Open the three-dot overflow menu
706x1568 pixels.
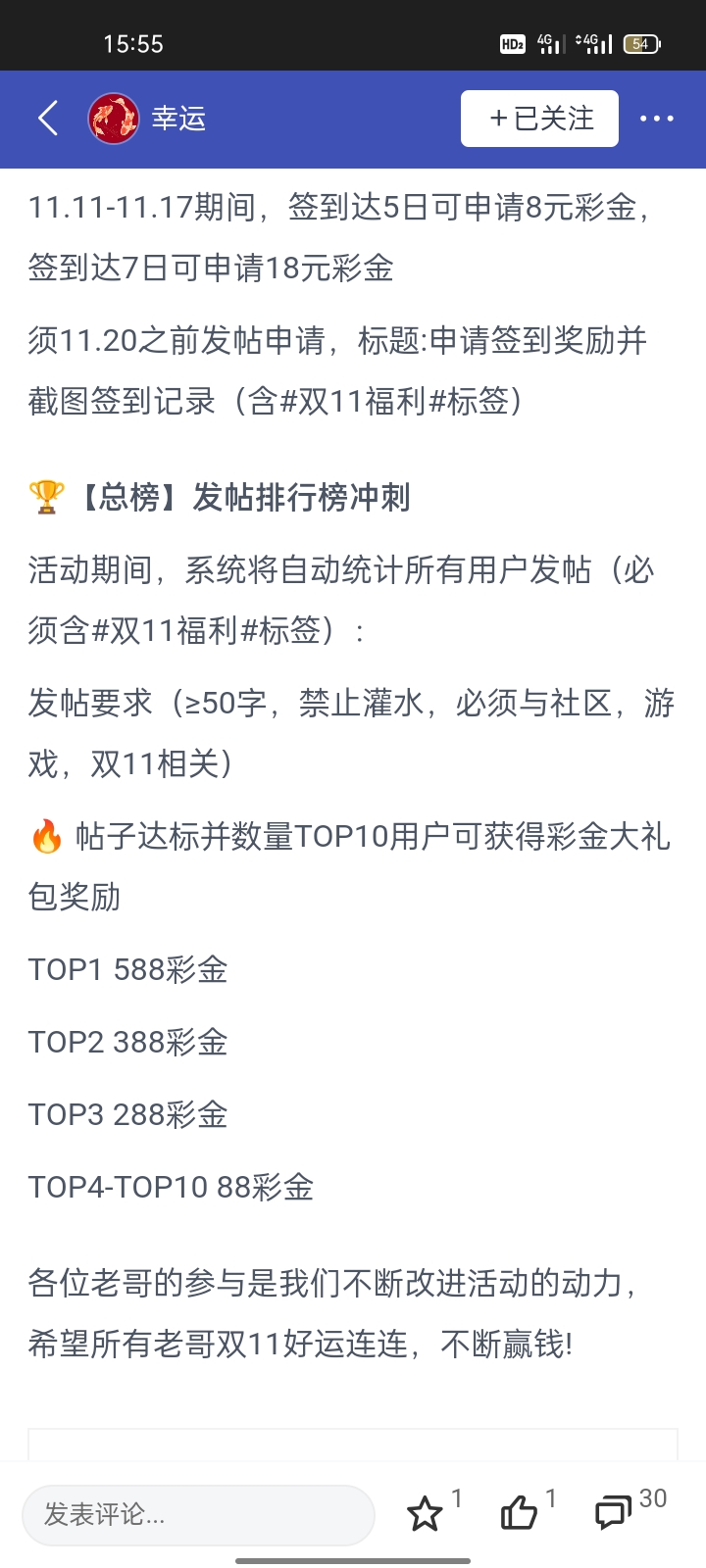pos(656,119)
